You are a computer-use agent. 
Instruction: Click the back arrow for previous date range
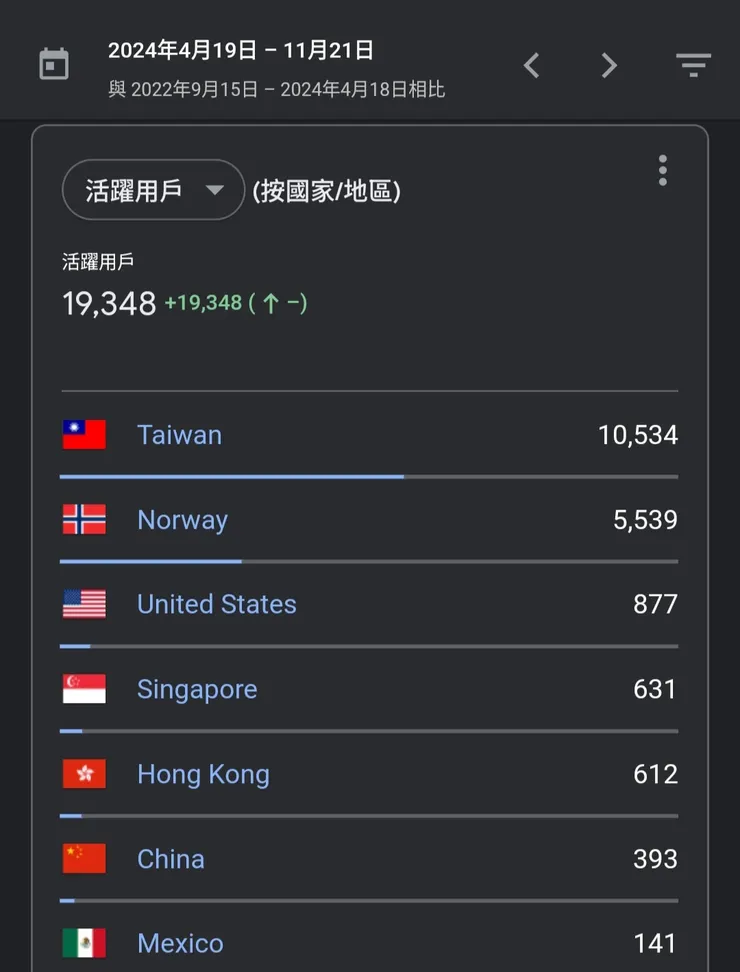tap(531, 64)
